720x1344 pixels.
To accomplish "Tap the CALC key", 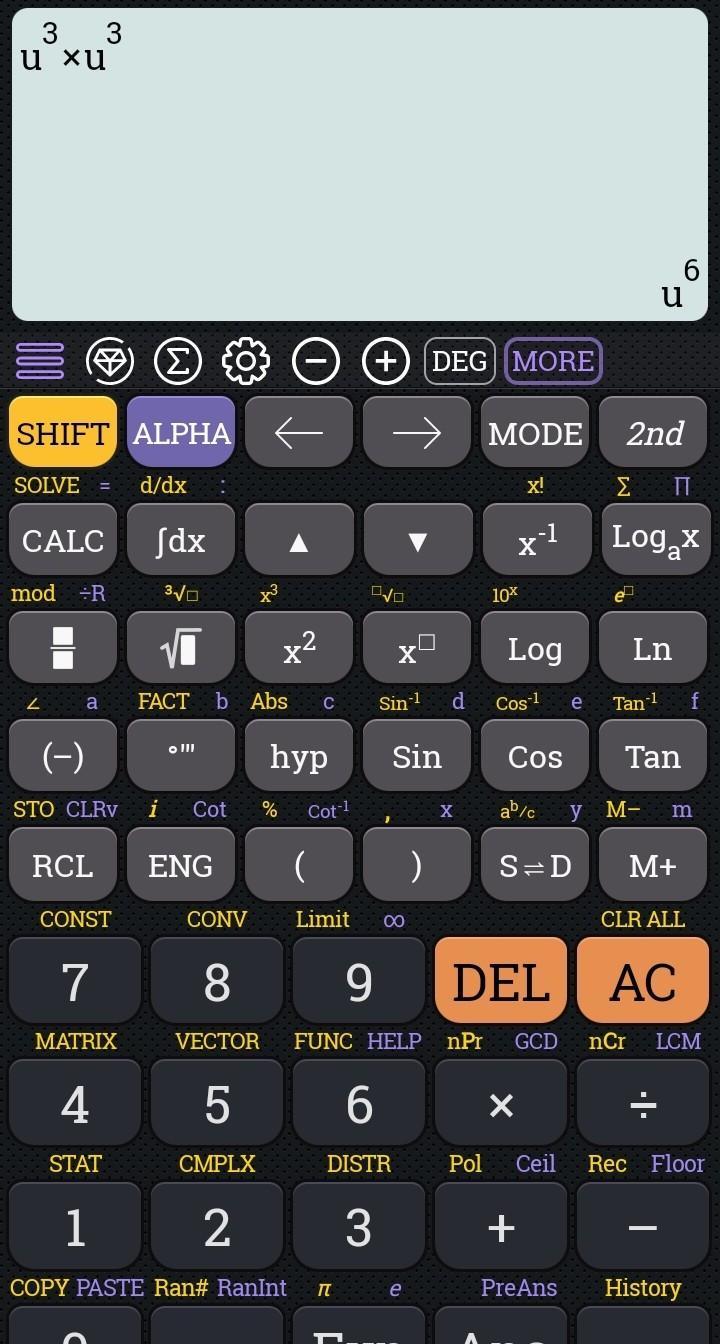I will pyautogui.click(x=63, y=541).
